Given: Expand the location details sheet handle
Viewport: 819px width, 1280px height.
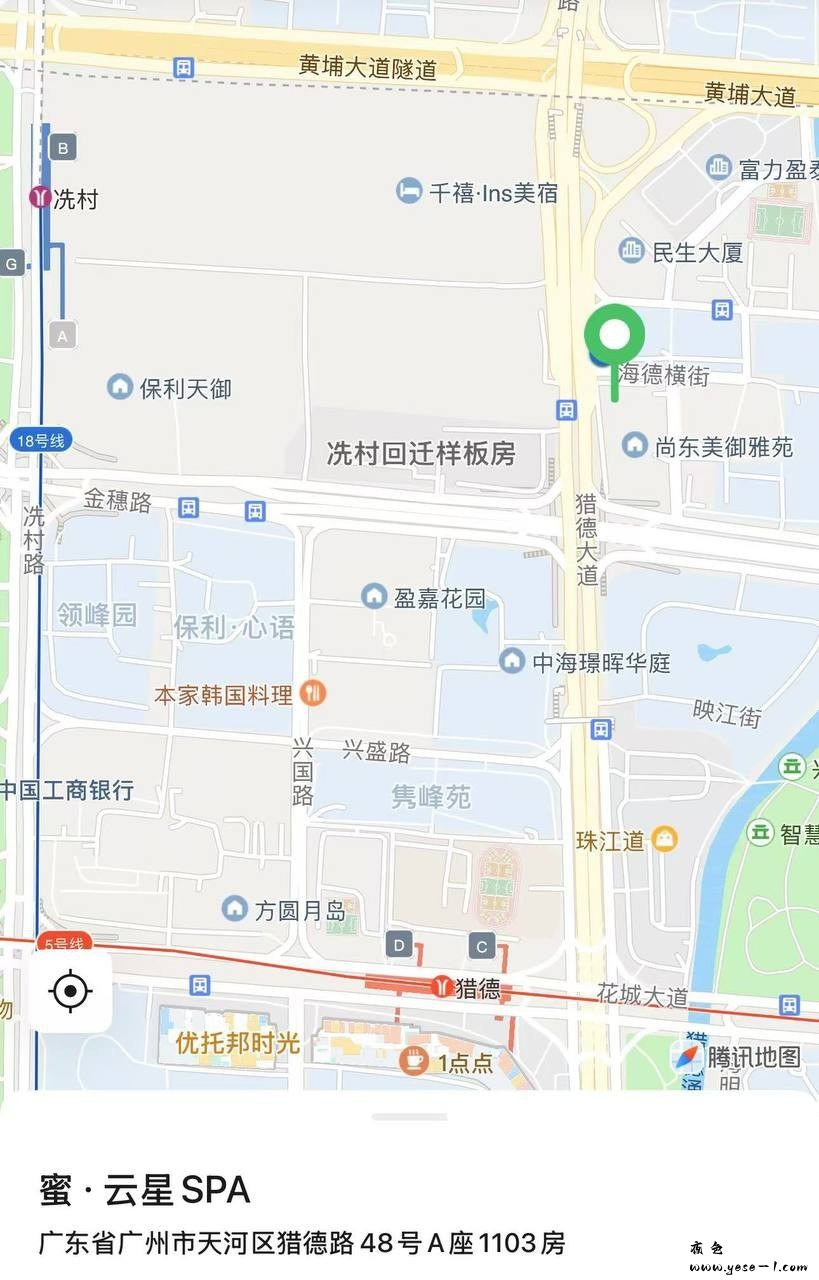Looking at the screenshot, I should 409,1116.
